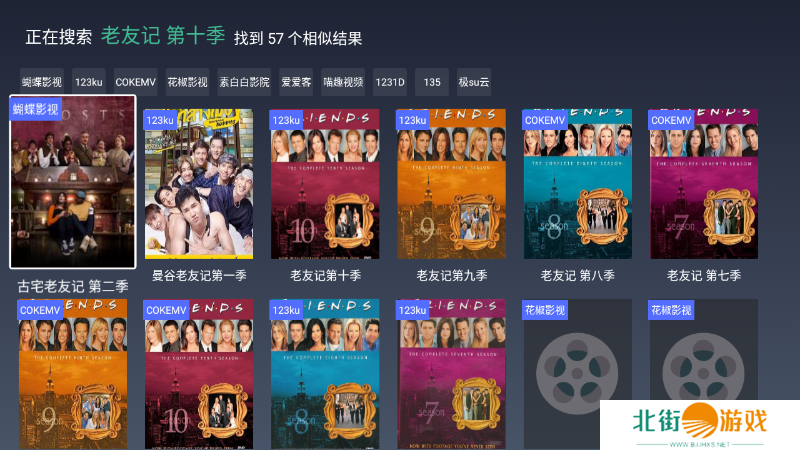
Task: Show results from 喵趣视频
Action: click(343, 82)
